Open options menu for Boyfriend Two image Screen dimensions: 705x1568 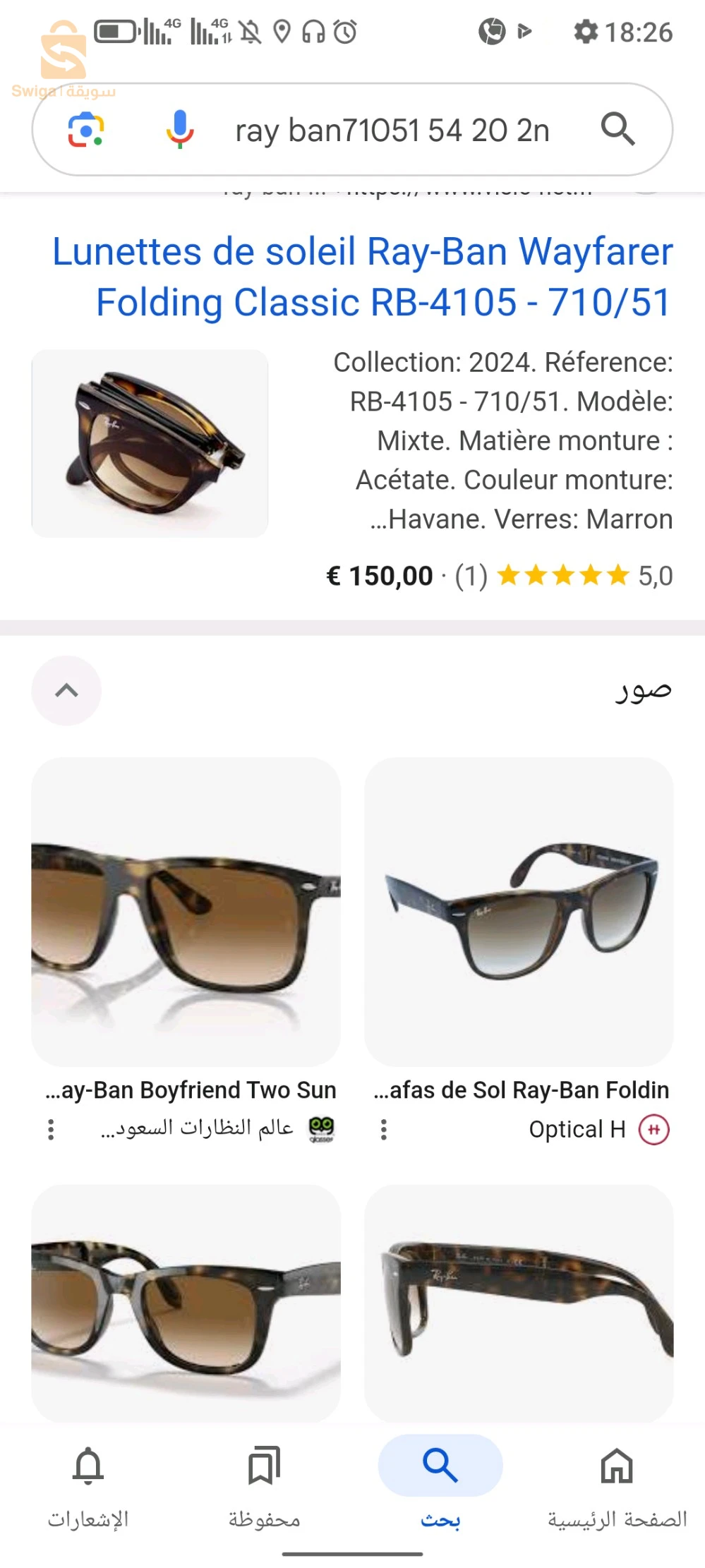click(51, 1129)
